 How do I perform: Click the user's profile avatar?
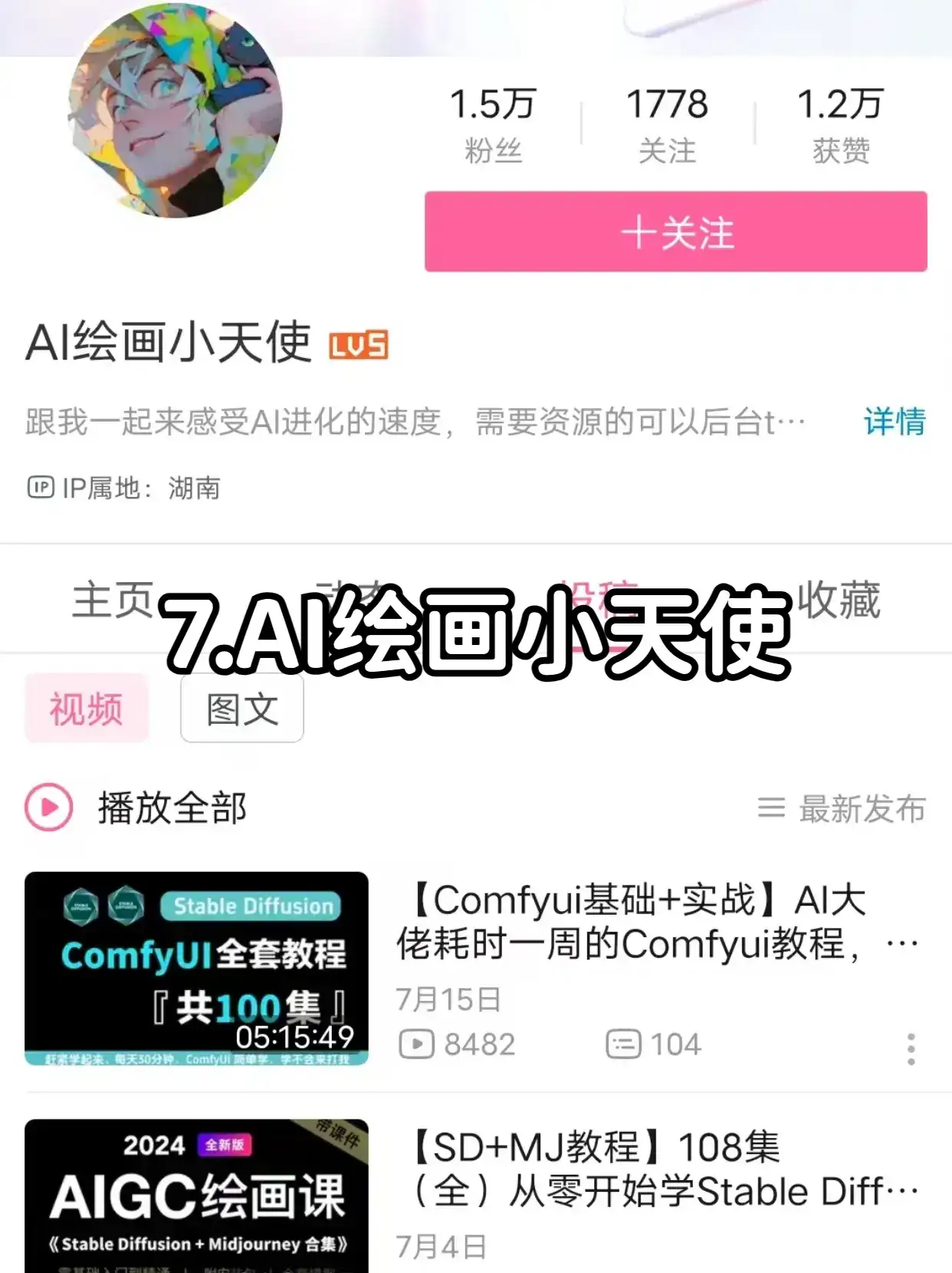point(176,111)
